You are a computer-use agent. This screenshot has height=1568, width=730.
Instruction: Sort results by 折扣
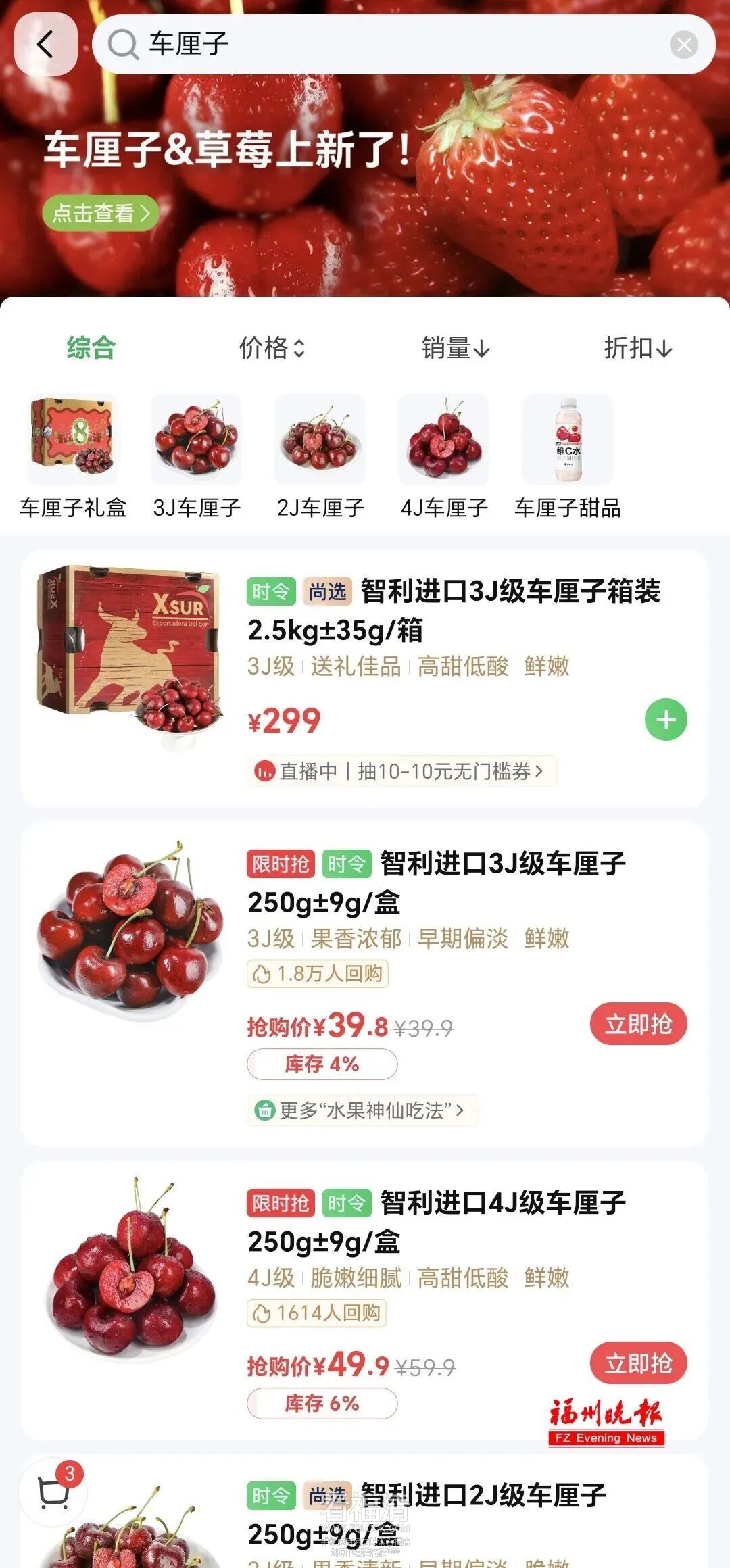[637, 348]
